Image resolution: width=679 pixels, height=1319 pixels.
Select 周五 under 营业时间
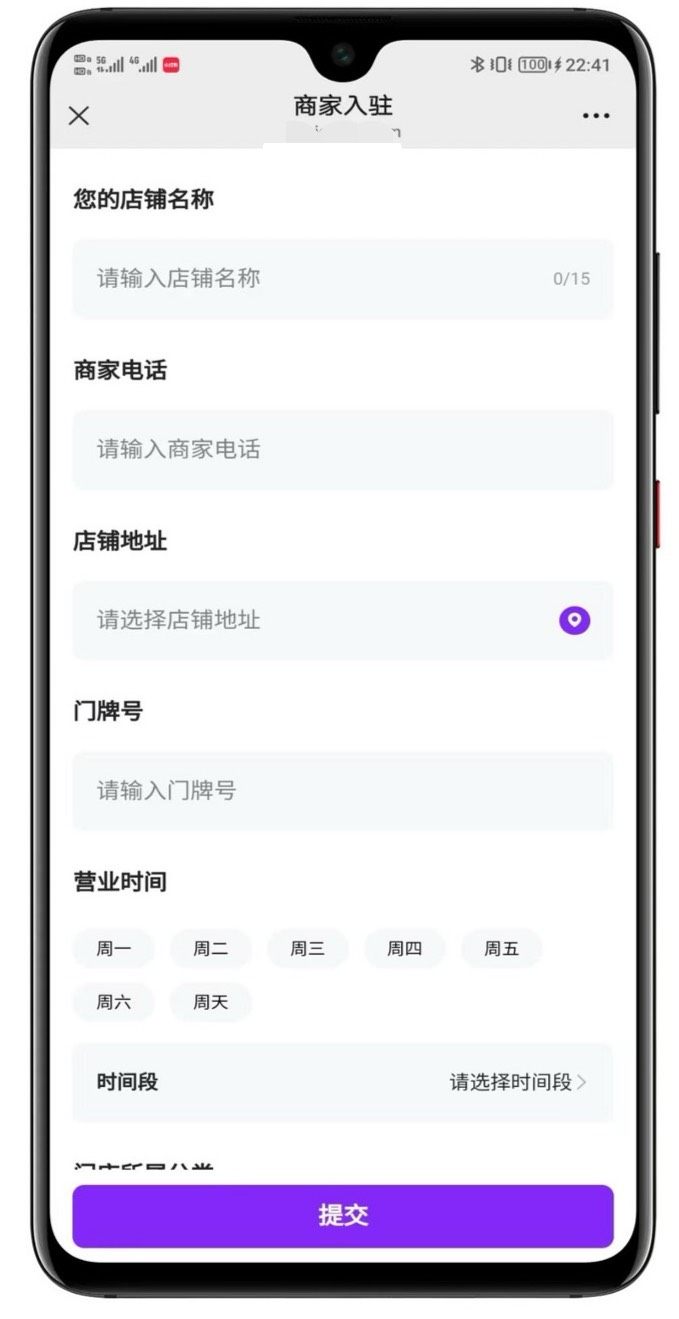coord(501,949)
